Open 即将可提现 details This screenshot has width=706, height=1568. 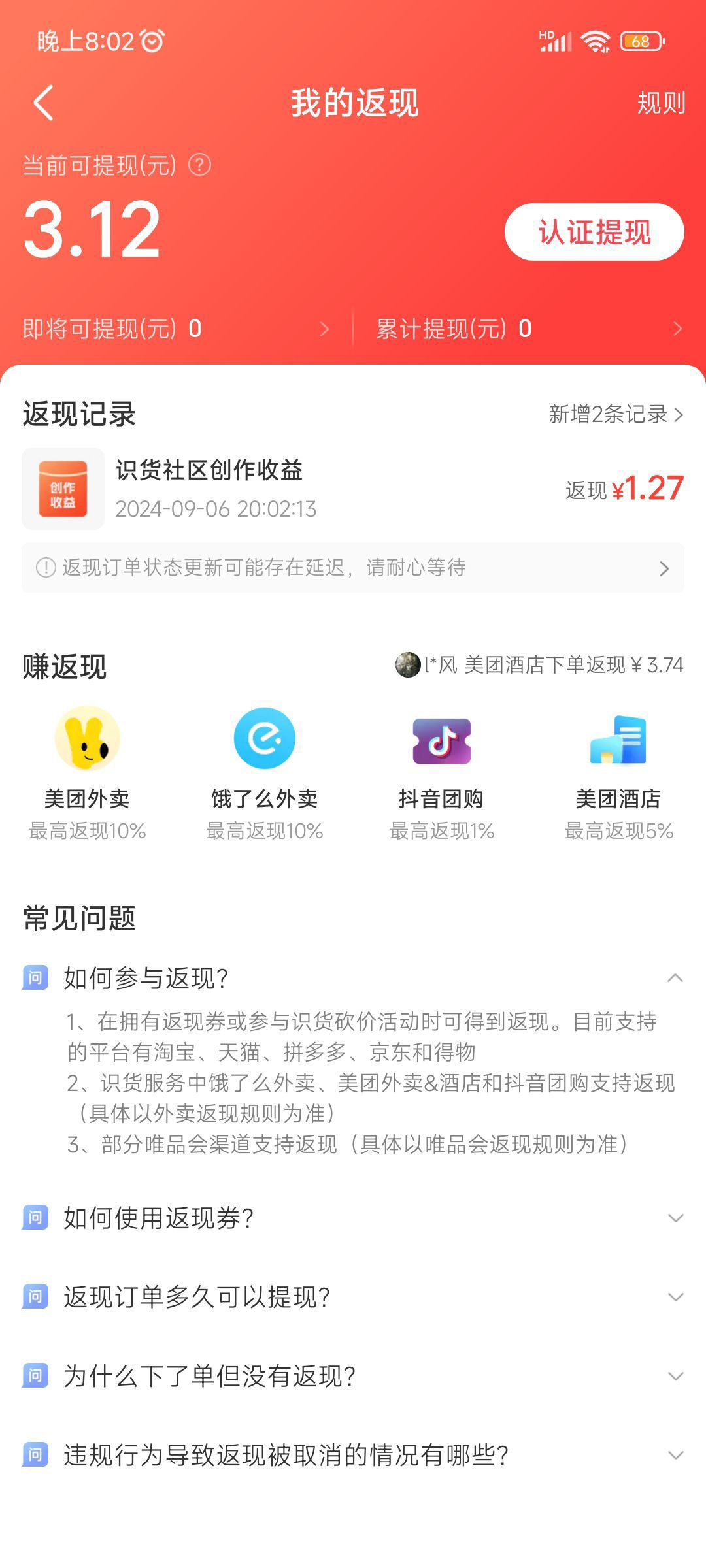(176, 329)
